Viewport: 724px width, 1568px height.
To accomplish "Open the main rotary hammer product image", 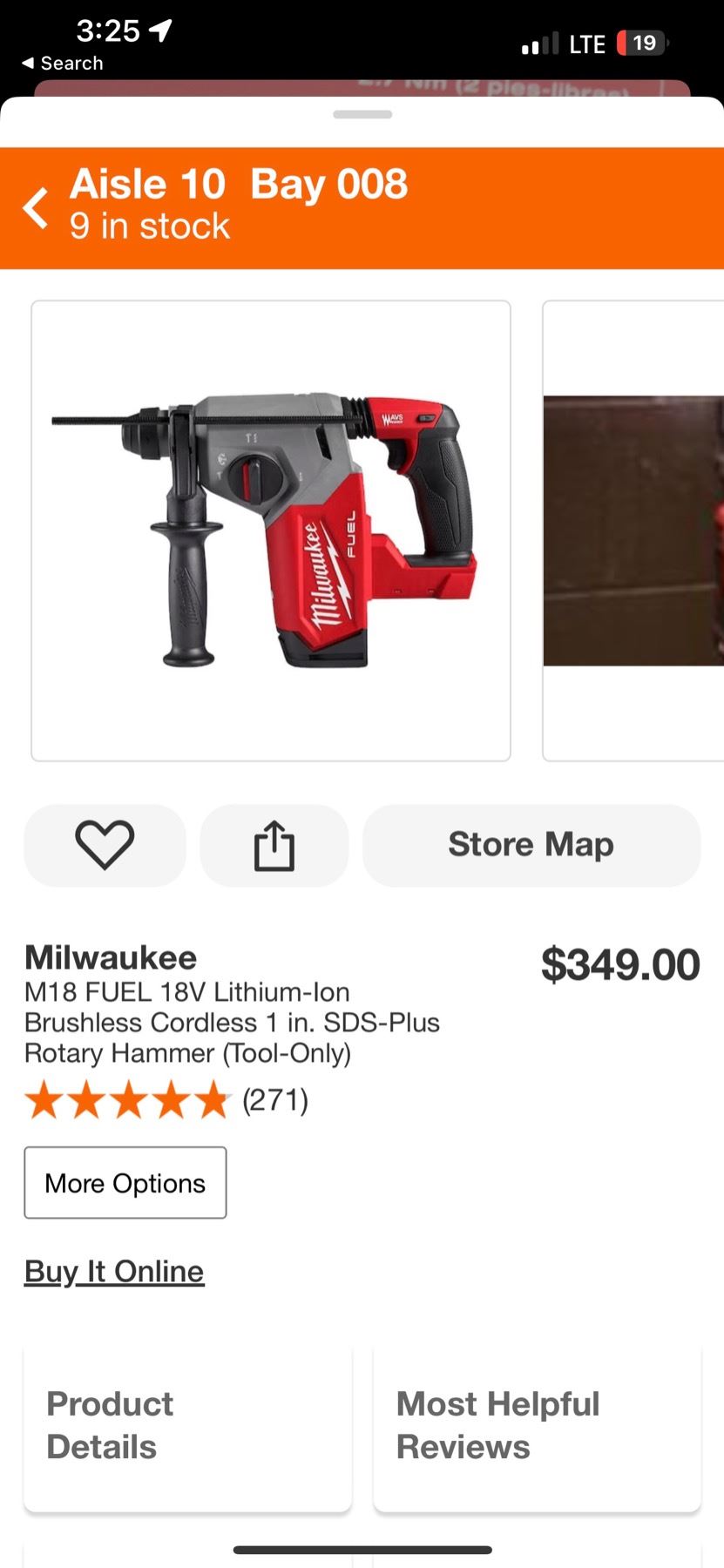I will pyautogui.click(x=271, y=531).
